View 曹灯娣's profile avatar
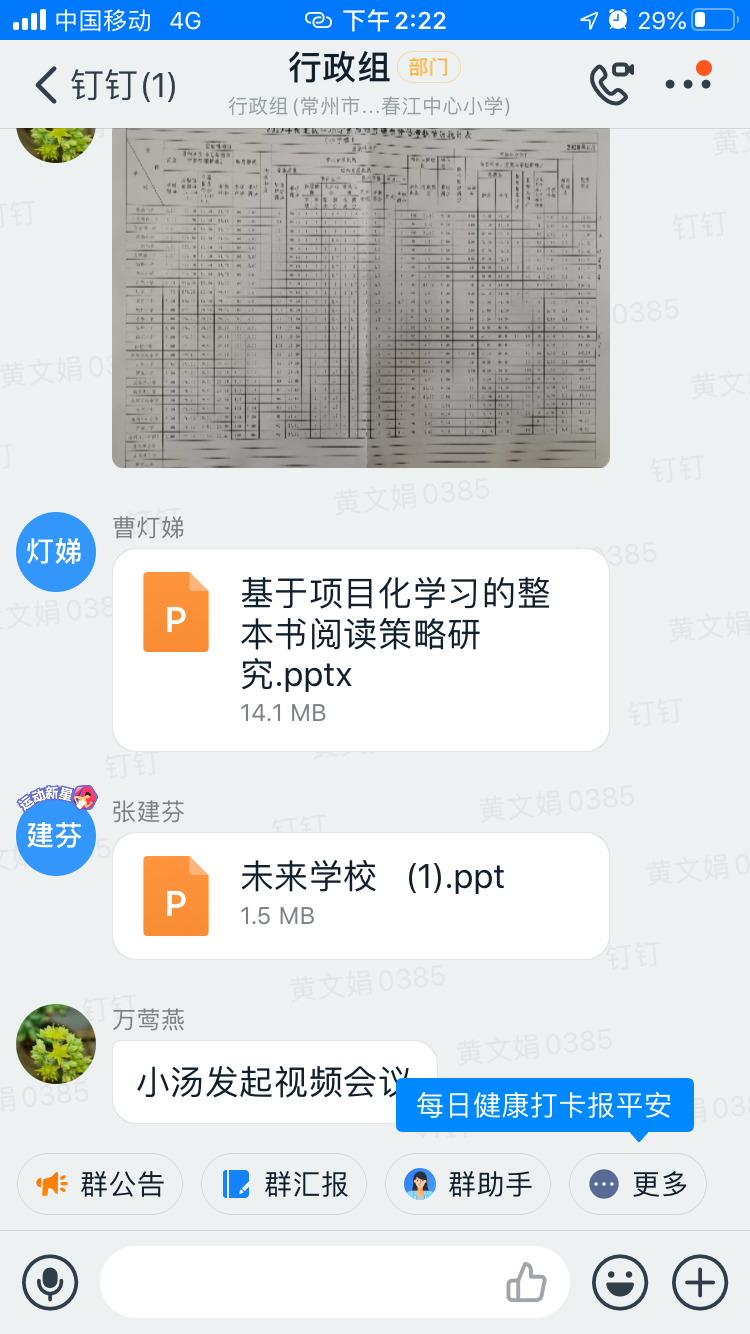The height and width of the screenshot is (1334, 750). coord(56,552)
